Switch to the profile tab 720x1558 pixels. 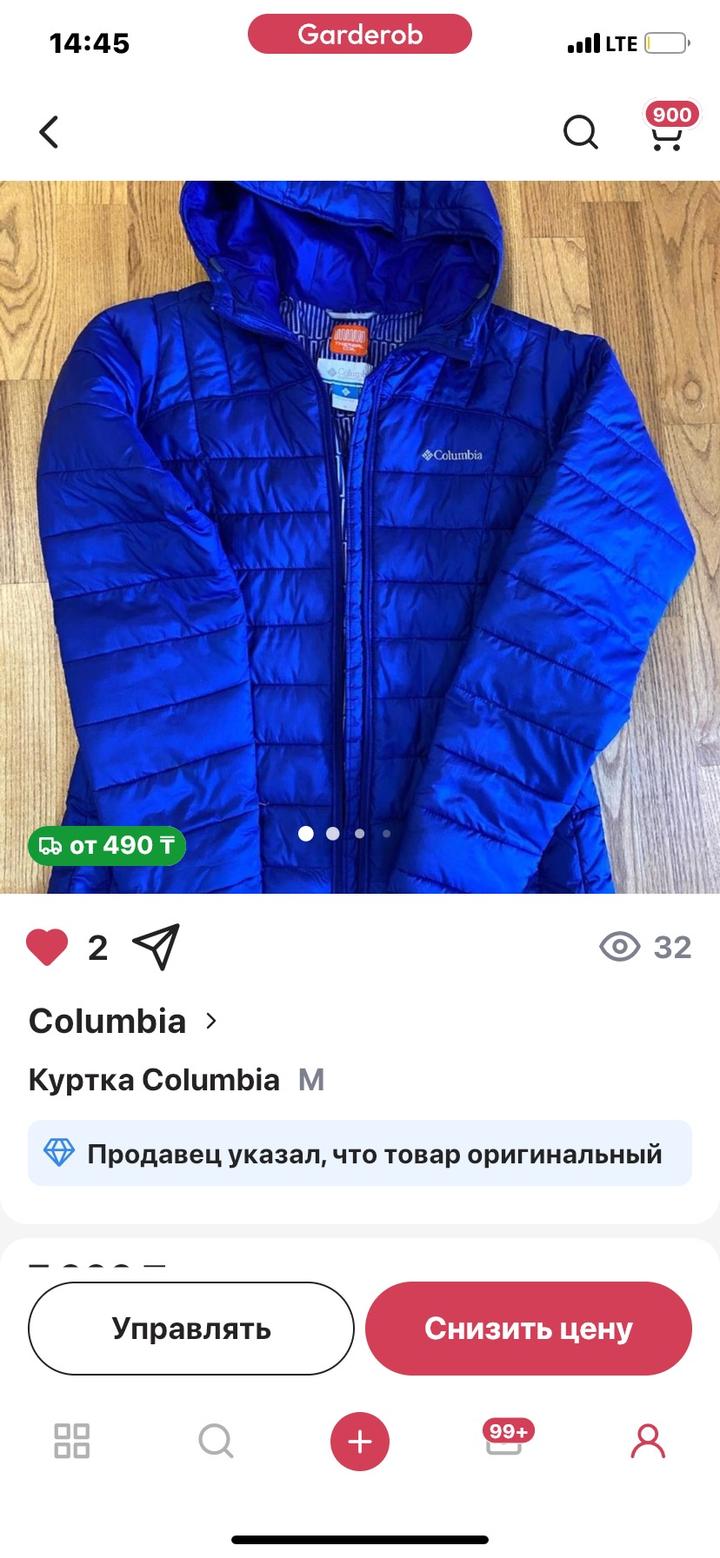[x=648, y=1441]
